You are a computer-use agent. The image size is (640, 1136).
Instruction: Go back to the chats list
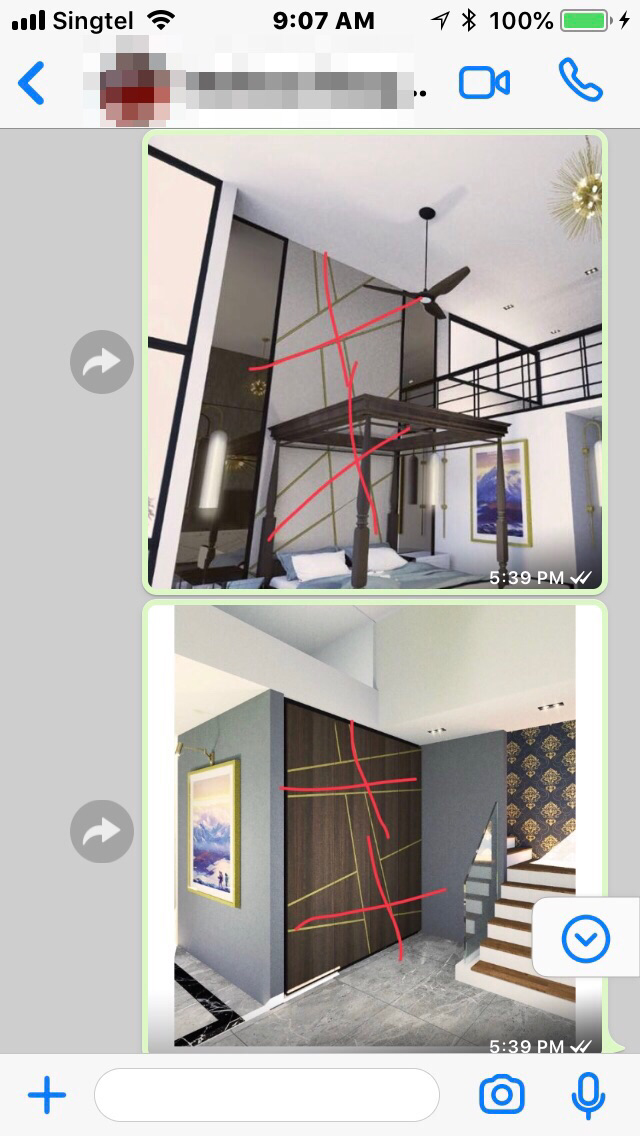[31, 83]
